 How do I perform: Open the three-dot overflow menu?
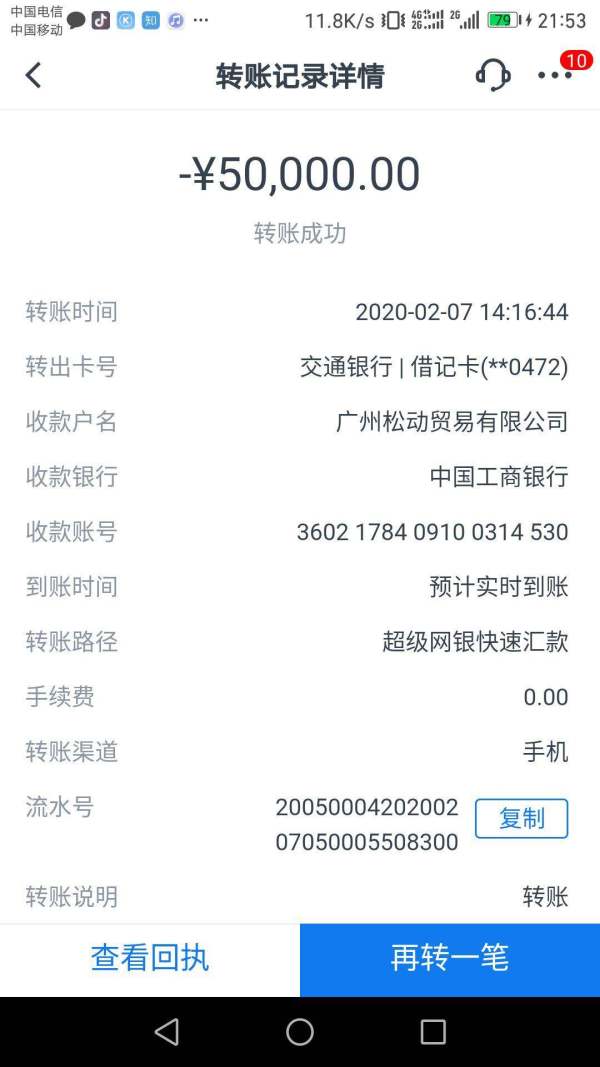click(554, 76)
